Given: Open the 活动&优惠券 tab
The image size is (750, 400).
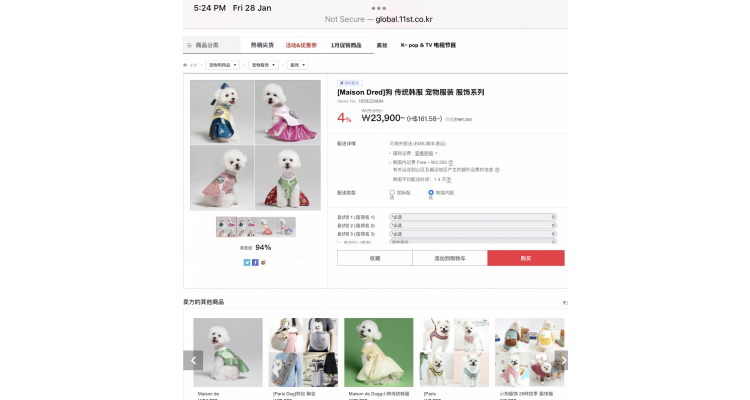Looking at the screenshot, I should [x=301, y=45].
